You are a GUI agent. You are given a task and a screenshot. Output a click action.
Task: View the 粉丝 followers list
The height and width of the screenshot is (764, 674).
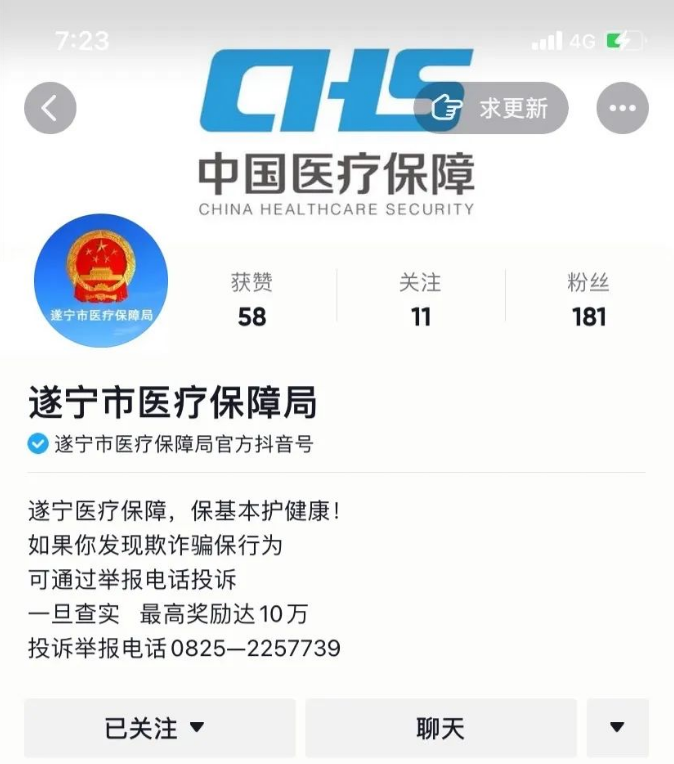pyautogui.click(x=589, y=300)
